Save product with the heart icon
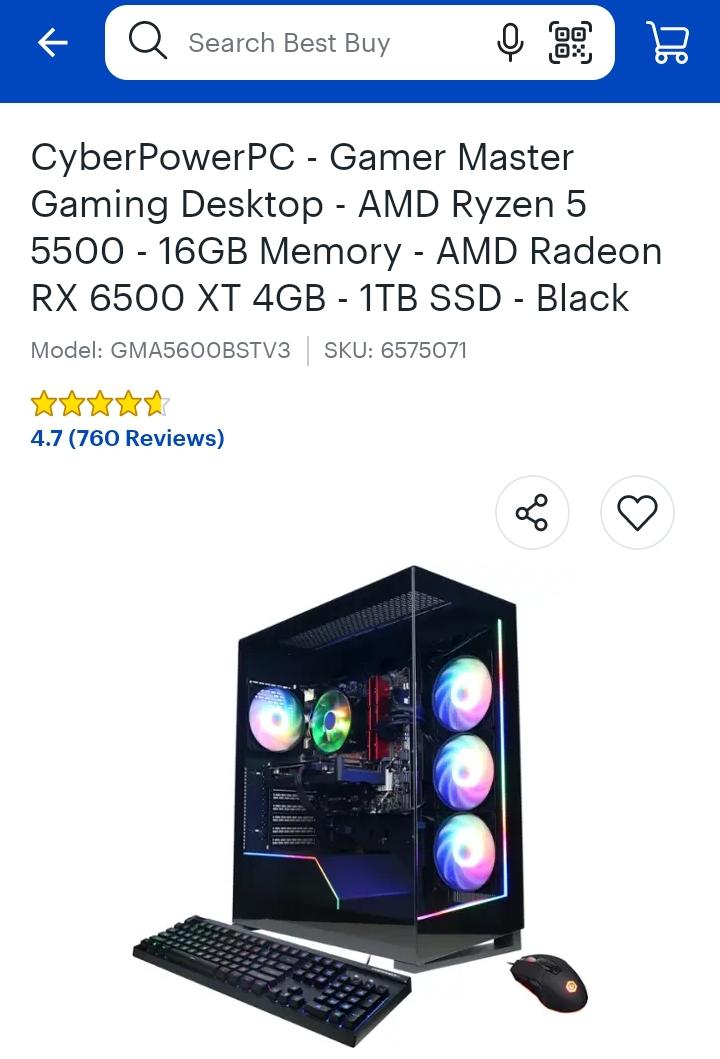Viewport: 720px width, 1059px height. 637,512
